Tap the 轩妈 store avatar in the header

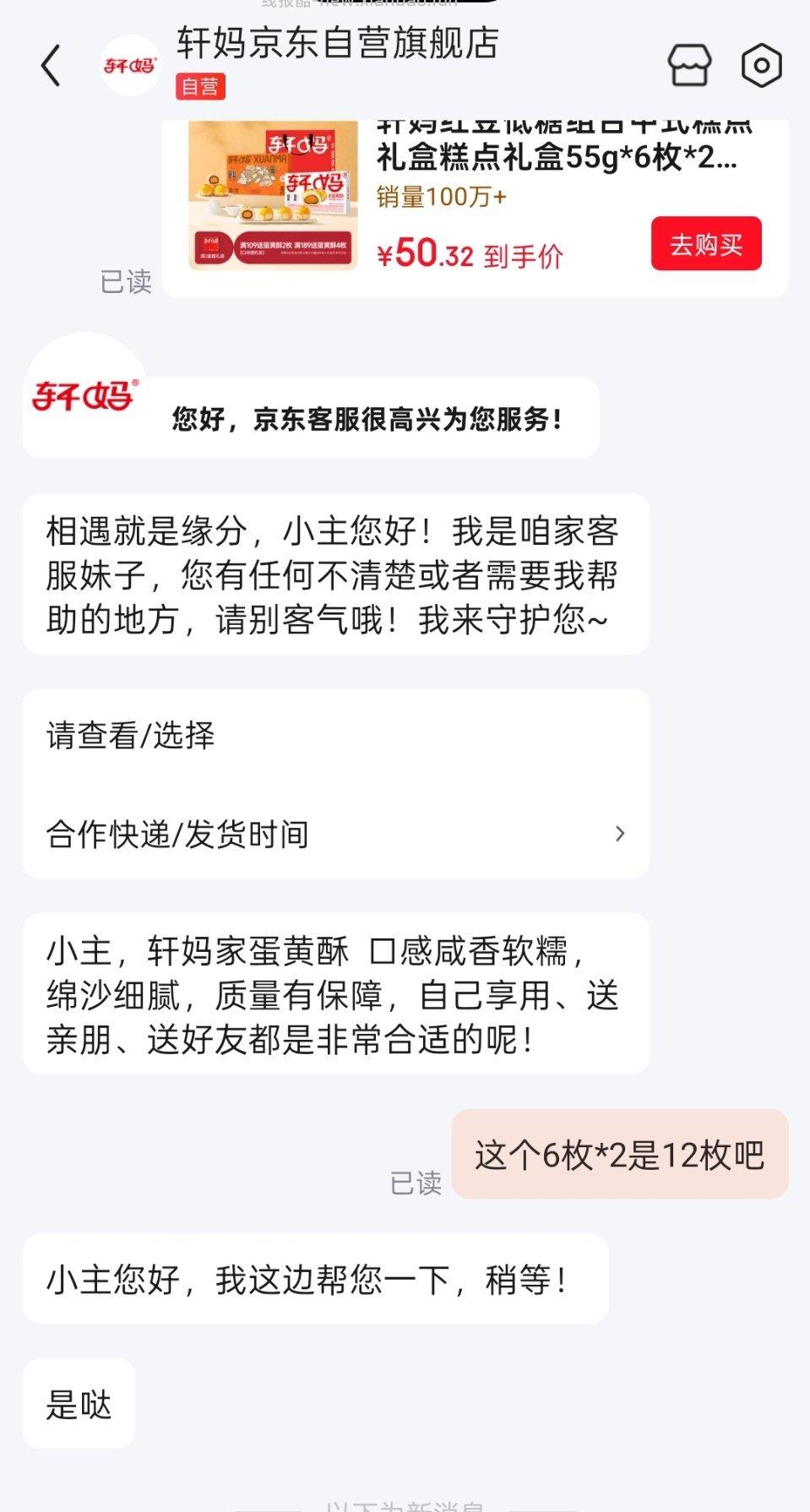click(x=130, y=64)
